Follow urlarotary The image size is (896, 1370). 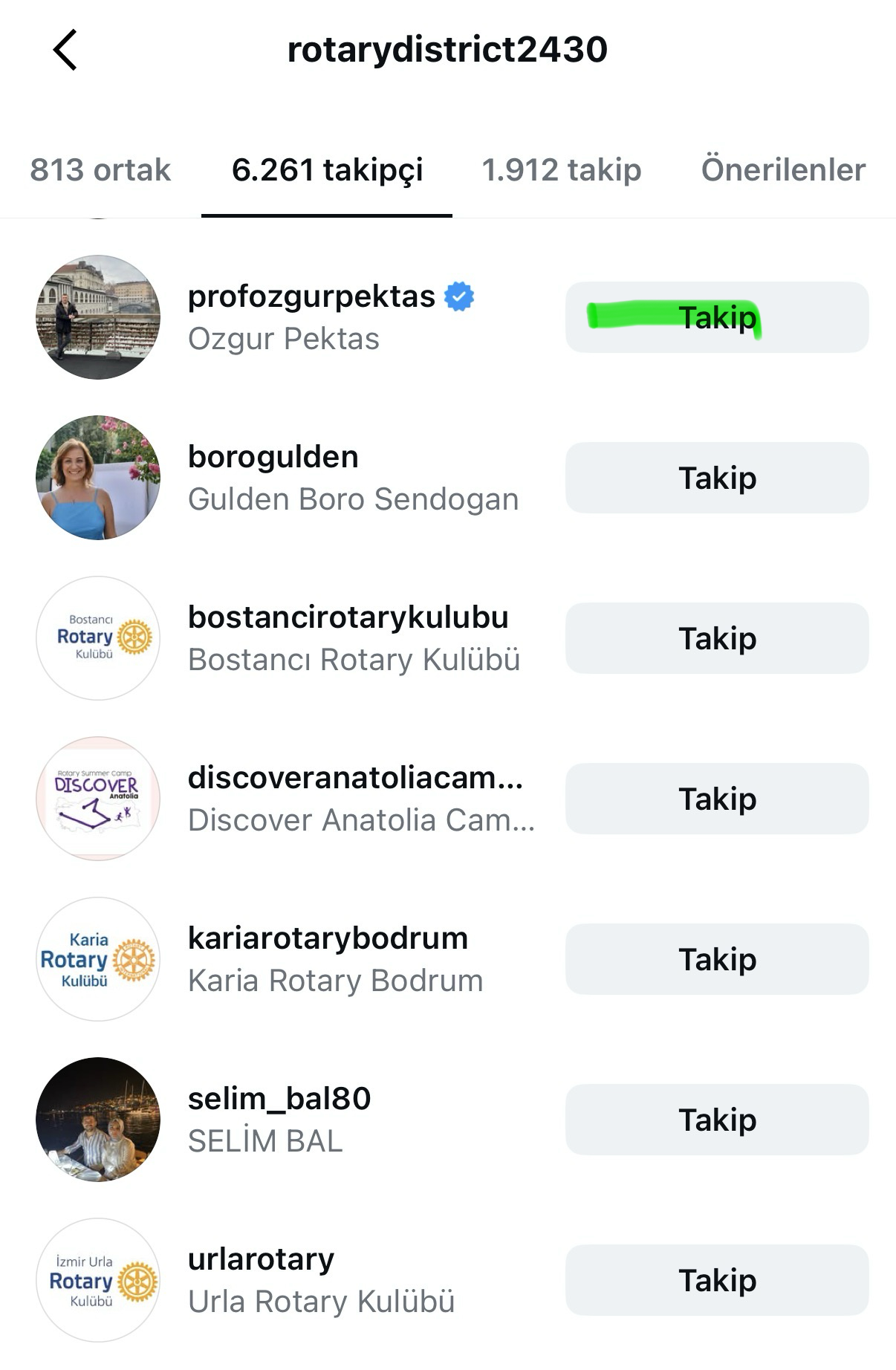click(x=717, y=1280)
